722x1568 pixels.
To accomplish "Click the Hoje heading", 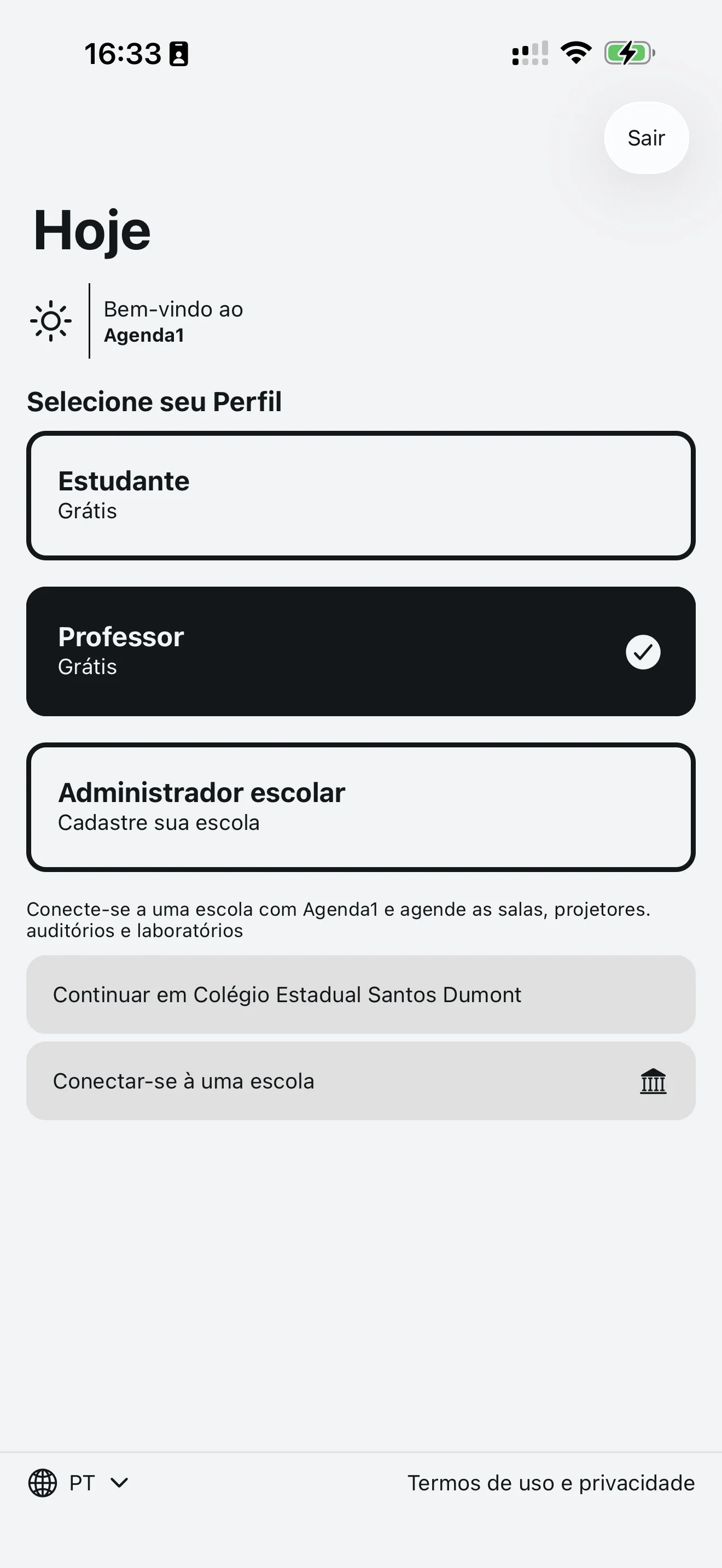I will [x=92, y=230].
